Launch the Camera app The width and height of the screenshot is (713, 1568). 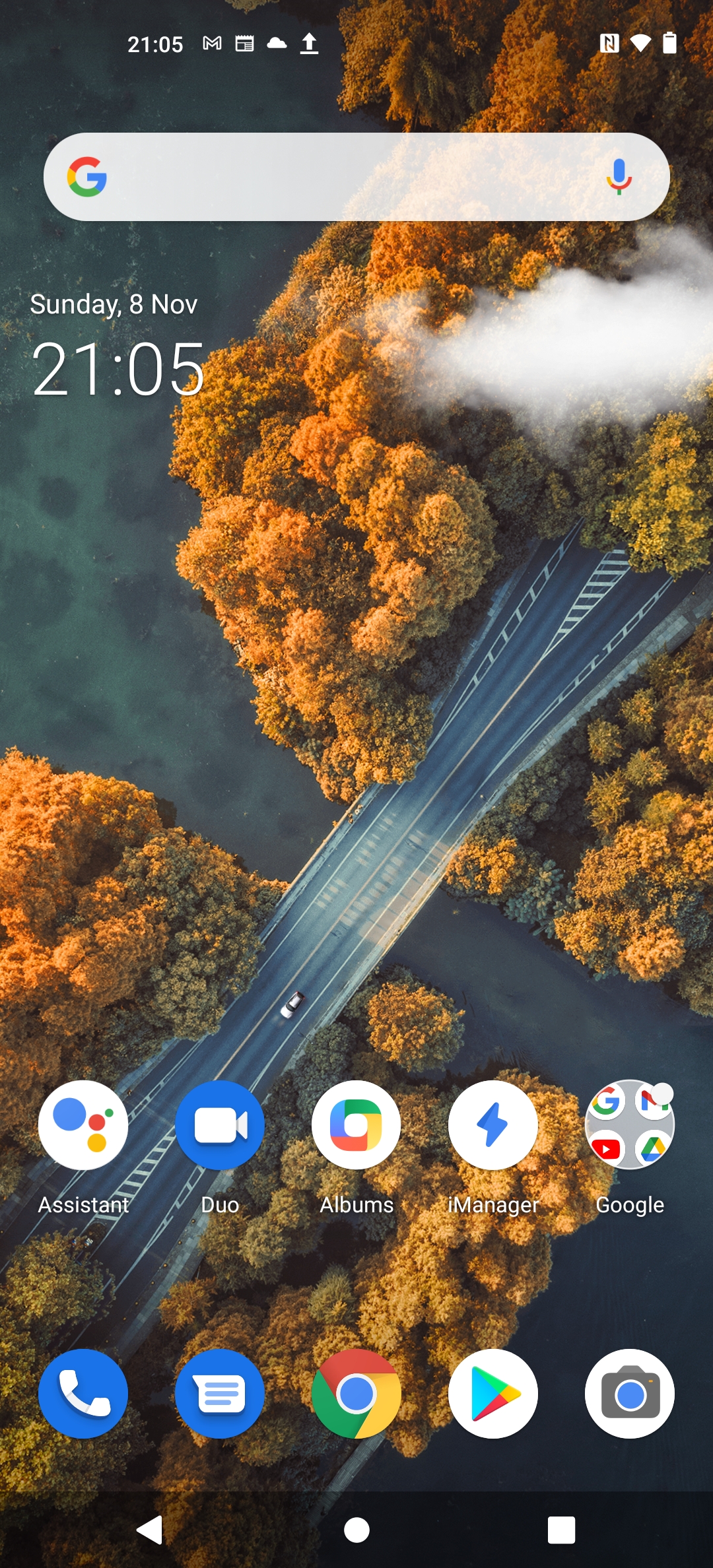[630, 1394]
